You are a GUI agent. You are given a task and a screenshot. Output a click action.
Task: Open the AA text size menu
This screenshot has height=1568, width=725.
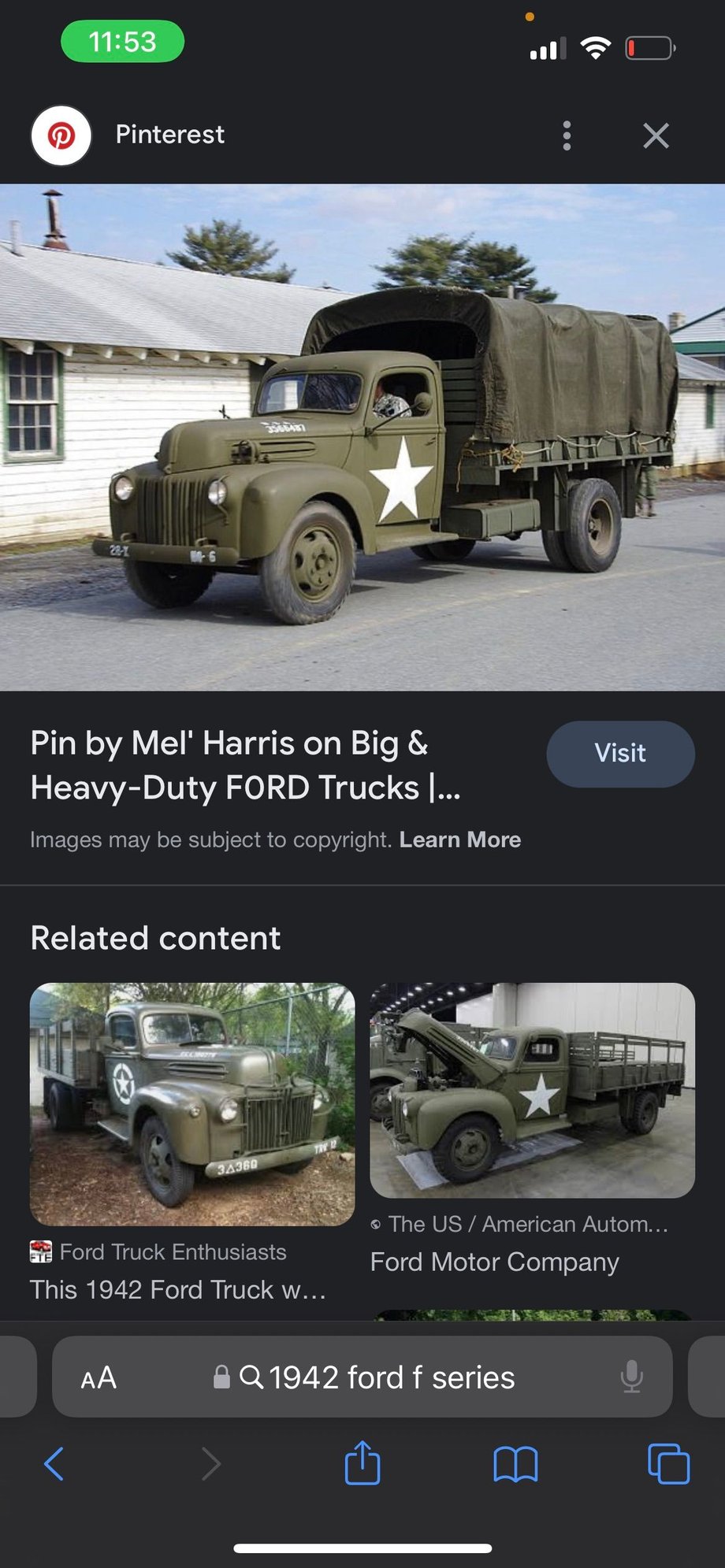pos(98,1377)
